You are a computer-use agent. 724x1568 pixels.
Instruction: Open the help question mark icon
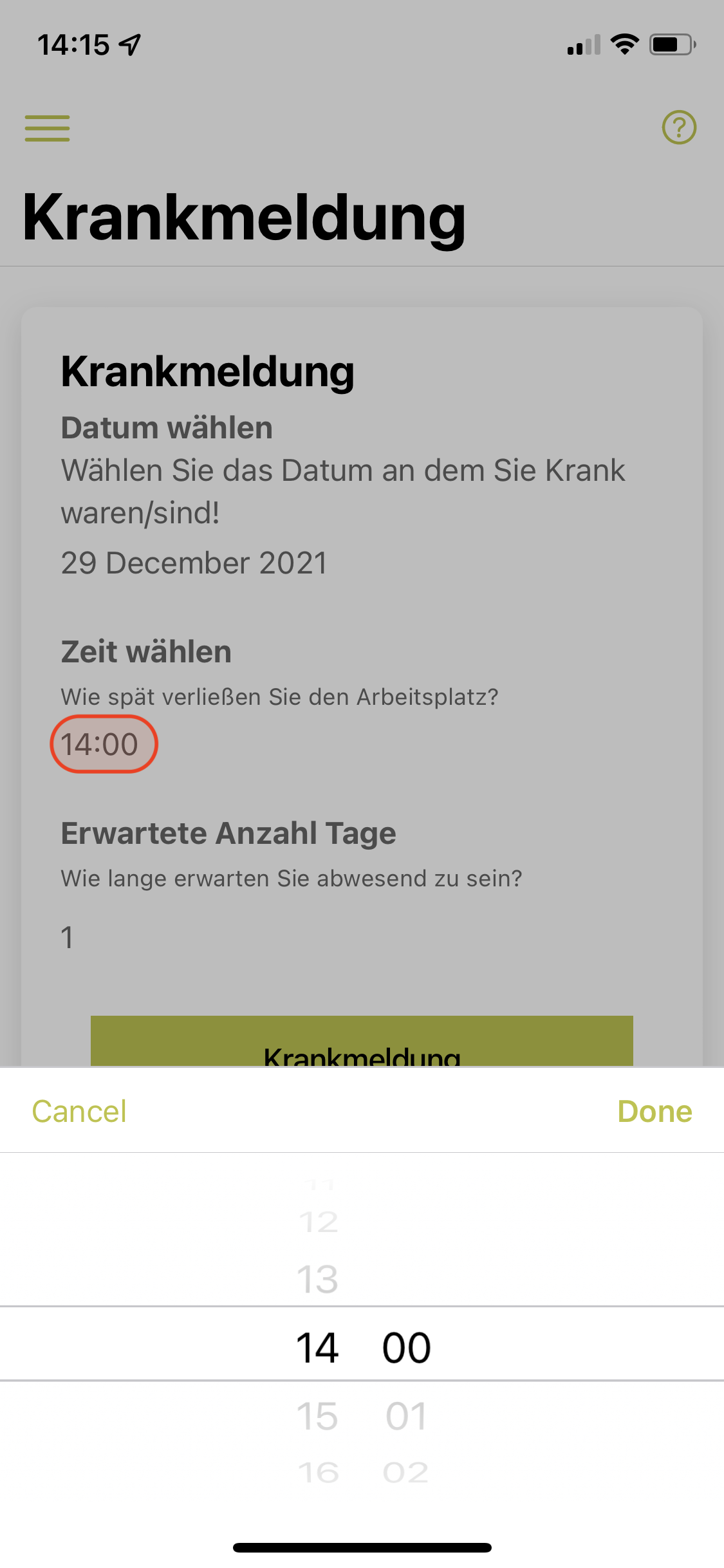click(679, 127)
